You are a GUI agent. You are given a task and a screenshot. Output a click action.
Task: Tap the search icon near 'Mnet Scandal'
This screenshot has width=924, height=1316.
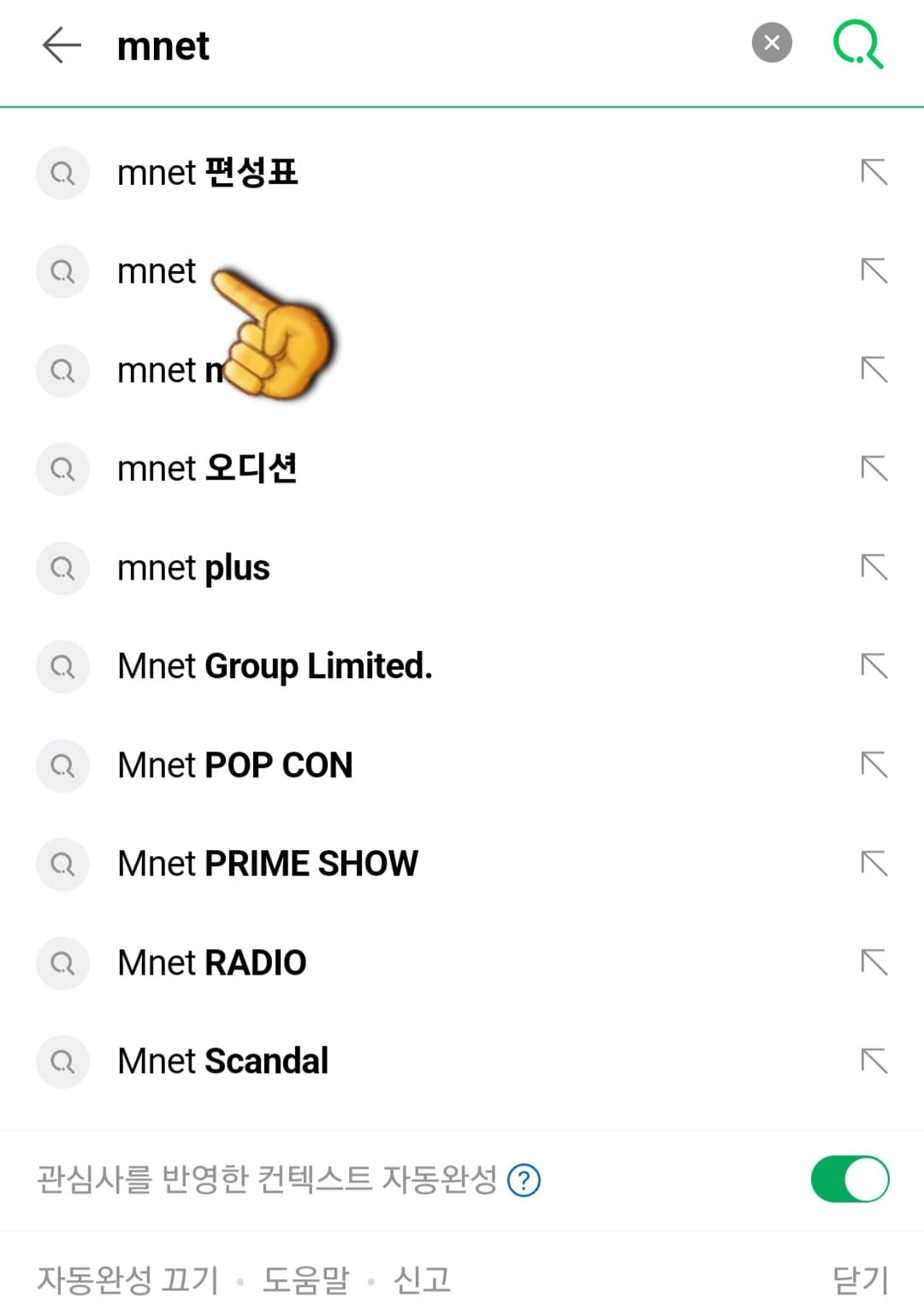[62, 1062]
